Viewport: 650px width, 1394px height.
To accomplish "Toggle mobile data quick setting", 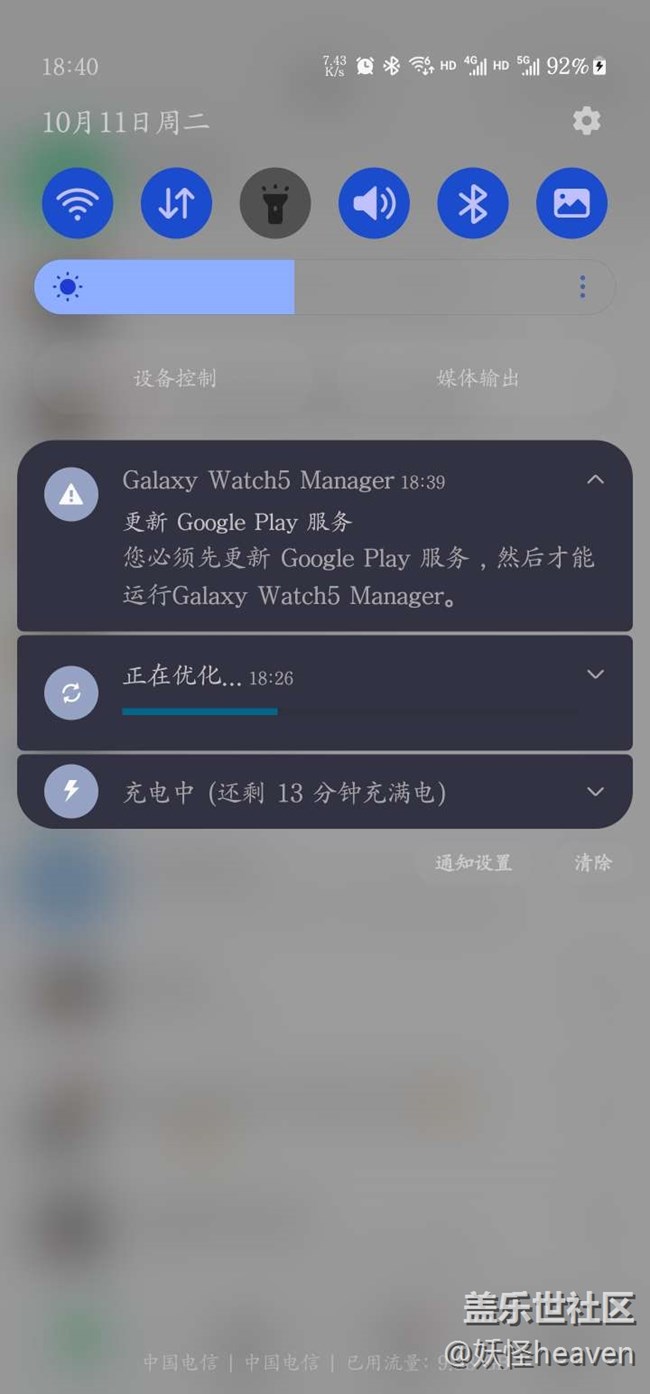I will 176,203.
